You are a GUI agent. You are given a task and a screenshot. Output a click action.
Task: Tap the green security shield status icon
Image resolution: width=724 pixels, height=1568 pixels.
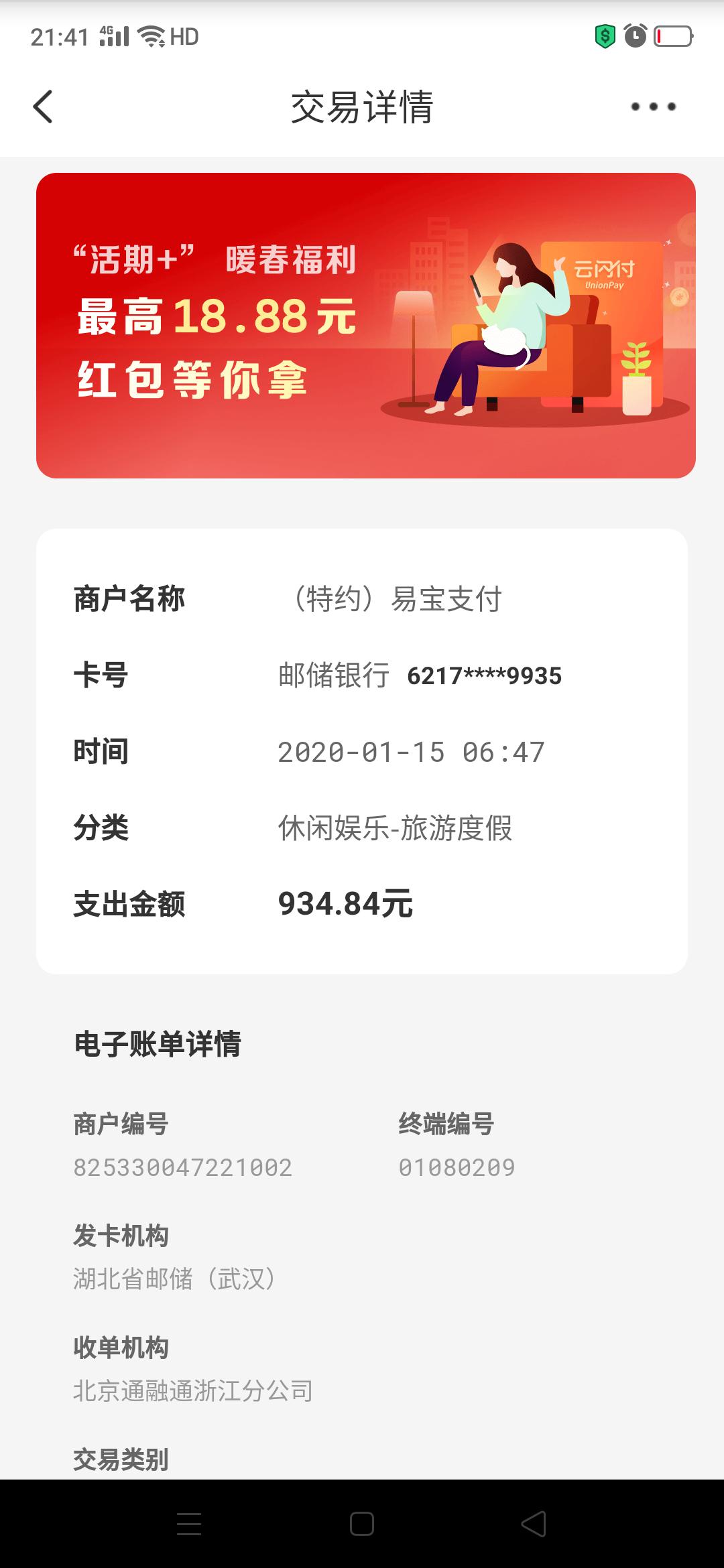click(605, 37)
